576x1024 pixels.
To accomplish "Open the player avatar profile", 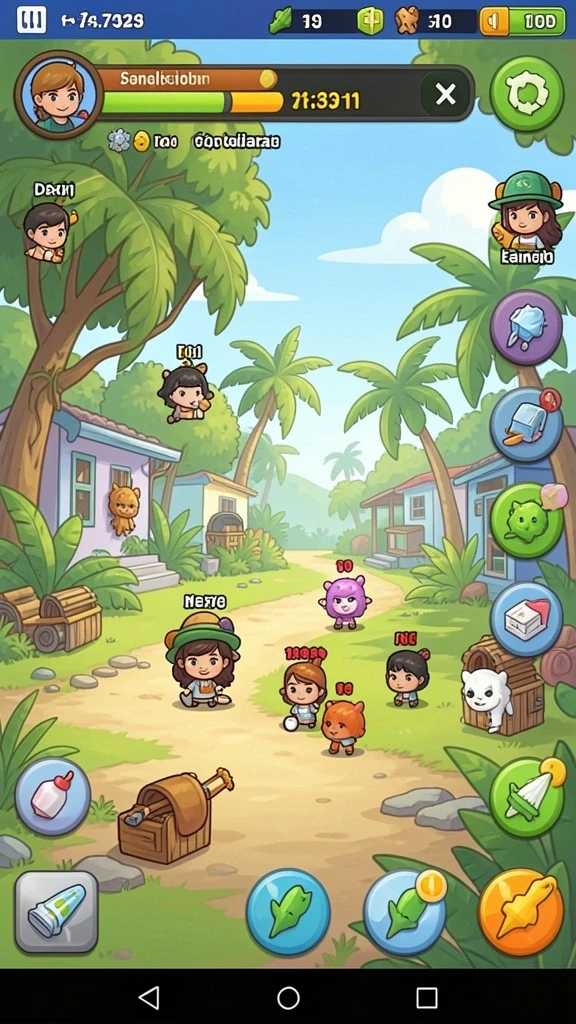I will (x=59, y=94).
